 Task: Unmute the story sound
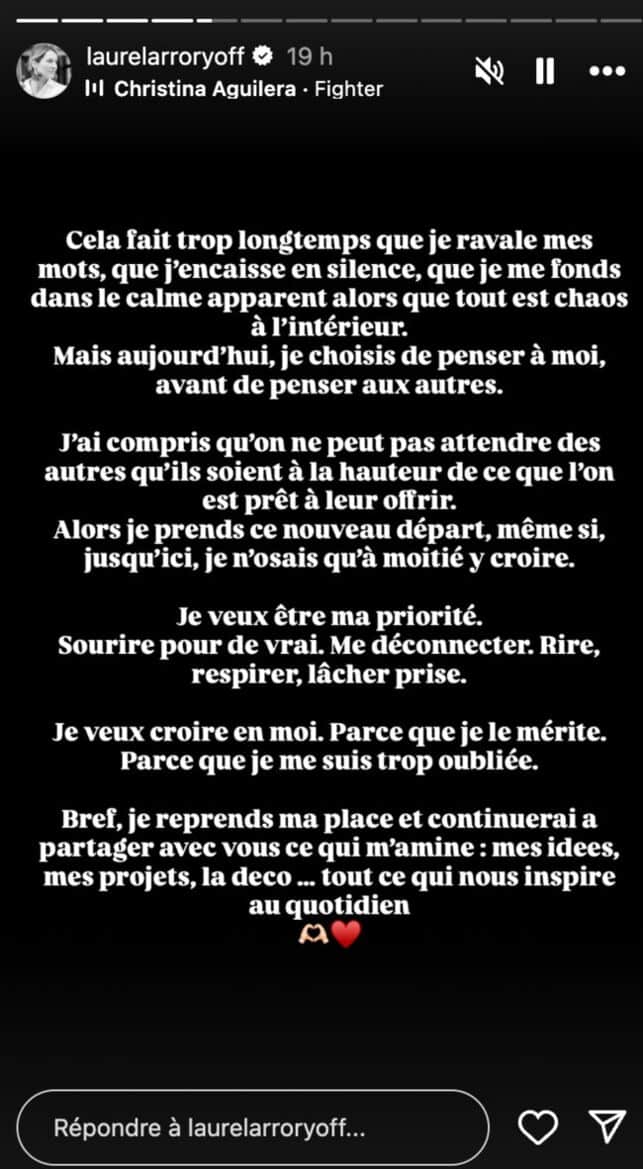click(x=487, y=71)
